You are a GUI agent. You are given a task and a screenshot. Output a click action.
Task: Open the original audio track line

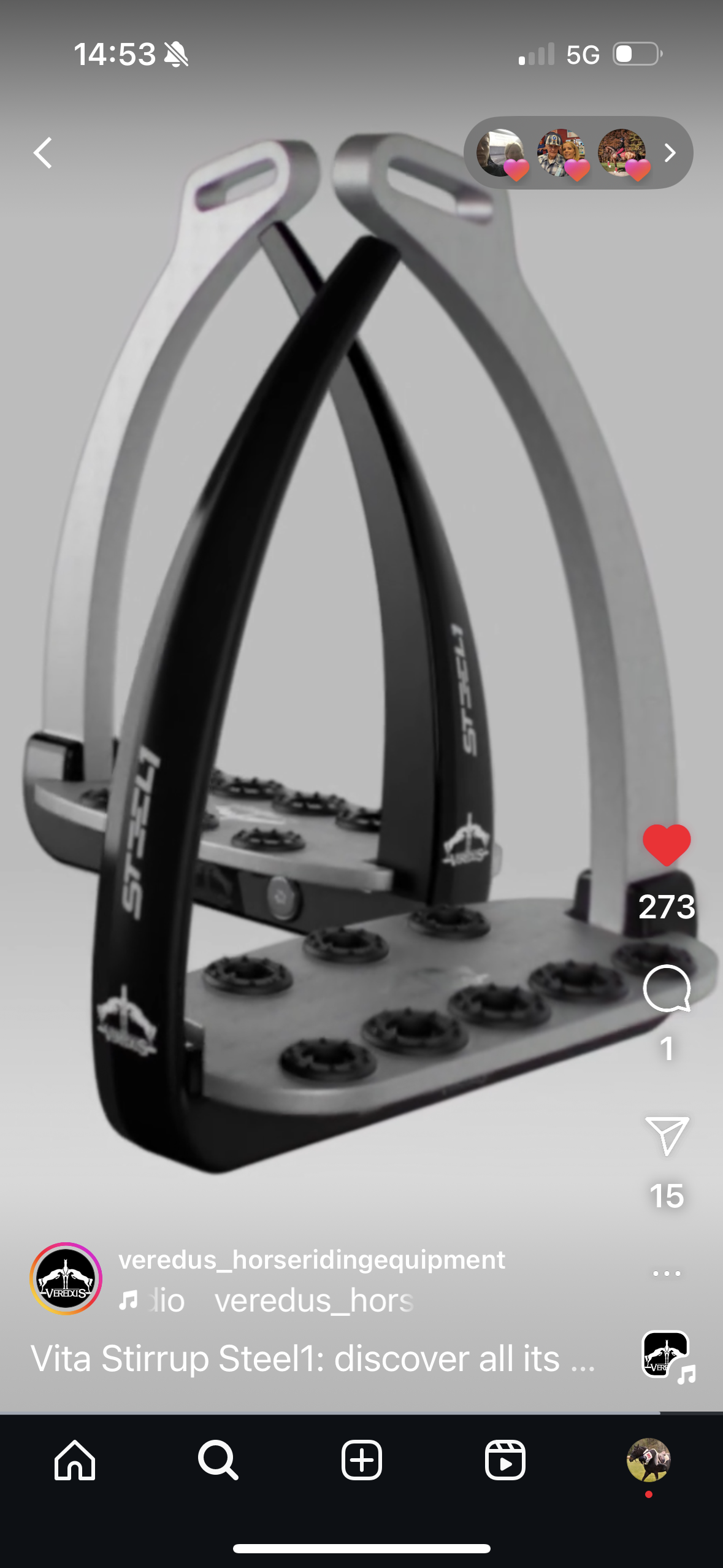267,1301
